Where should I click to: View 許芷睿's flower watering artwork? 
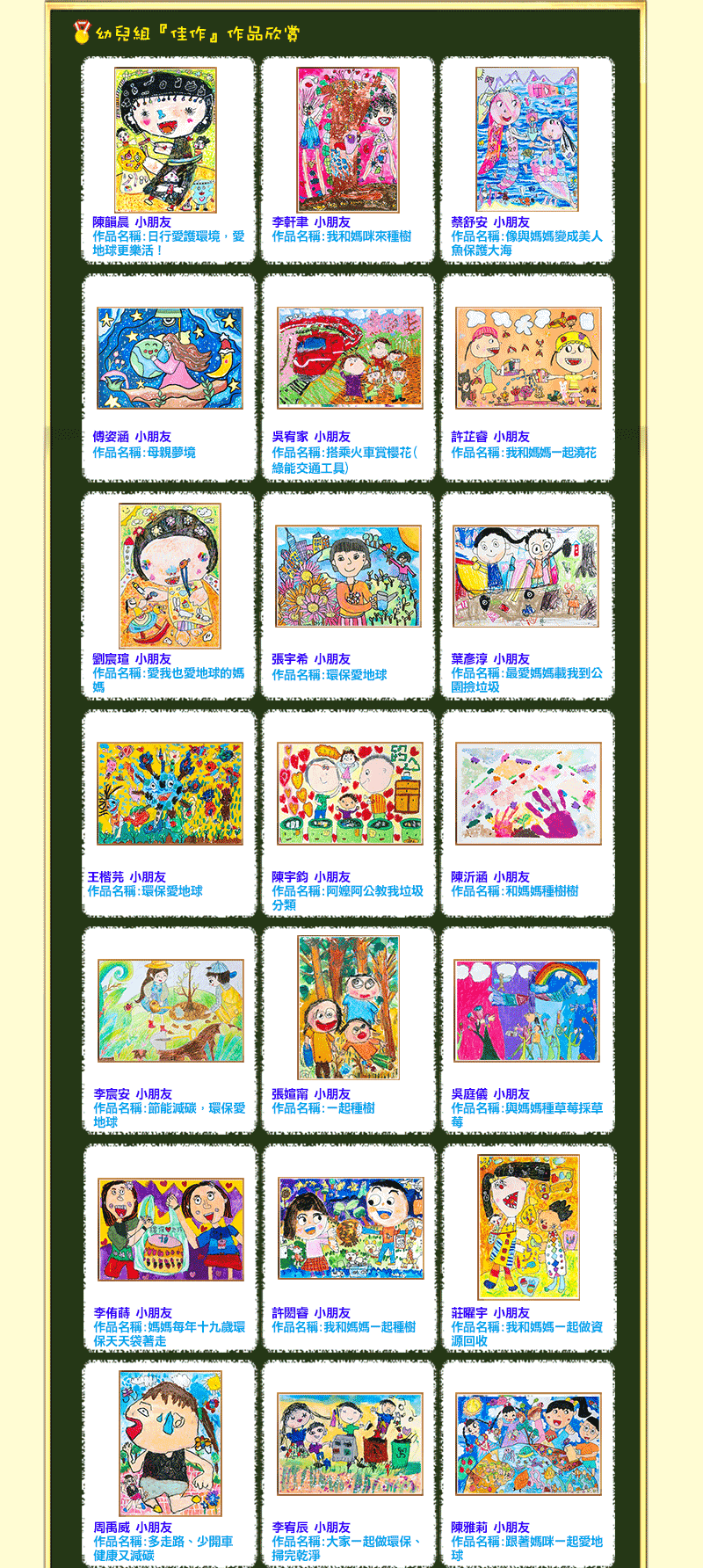[528, 358]
